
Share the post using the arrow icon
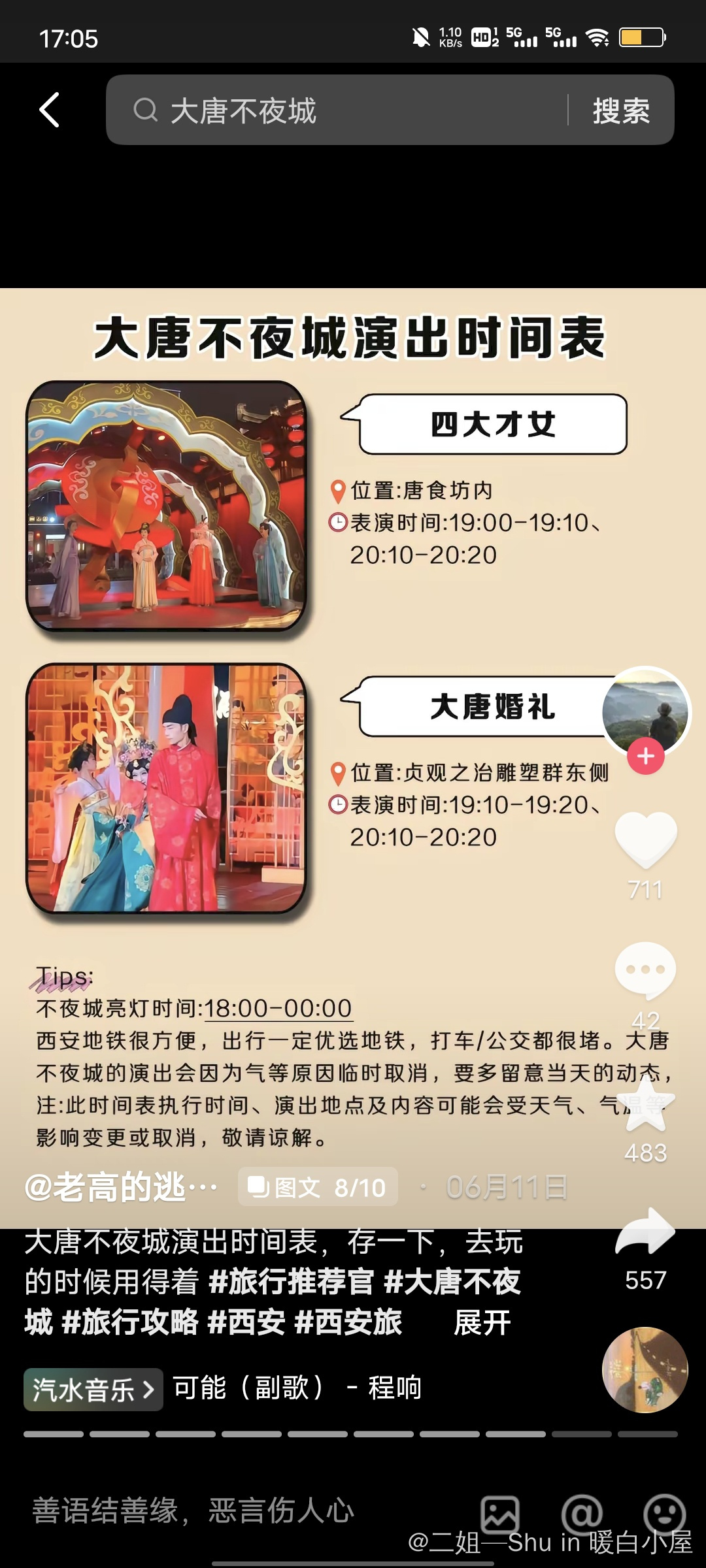pyautogui.click(x=645, y=1232)
